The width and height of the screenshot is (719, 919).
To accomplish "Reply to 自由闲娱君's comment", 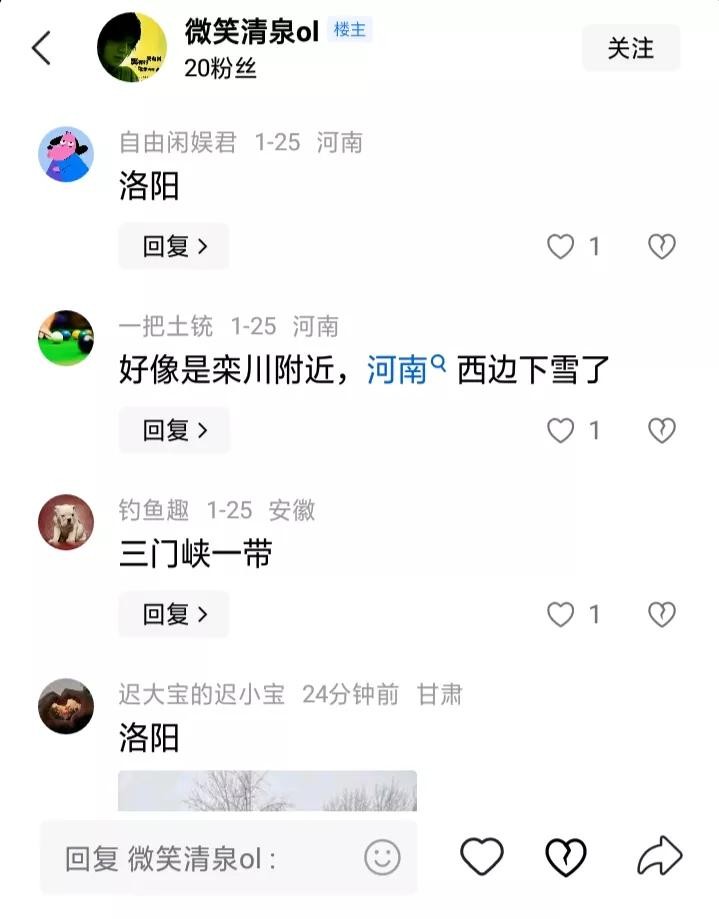I will point(174,246).
